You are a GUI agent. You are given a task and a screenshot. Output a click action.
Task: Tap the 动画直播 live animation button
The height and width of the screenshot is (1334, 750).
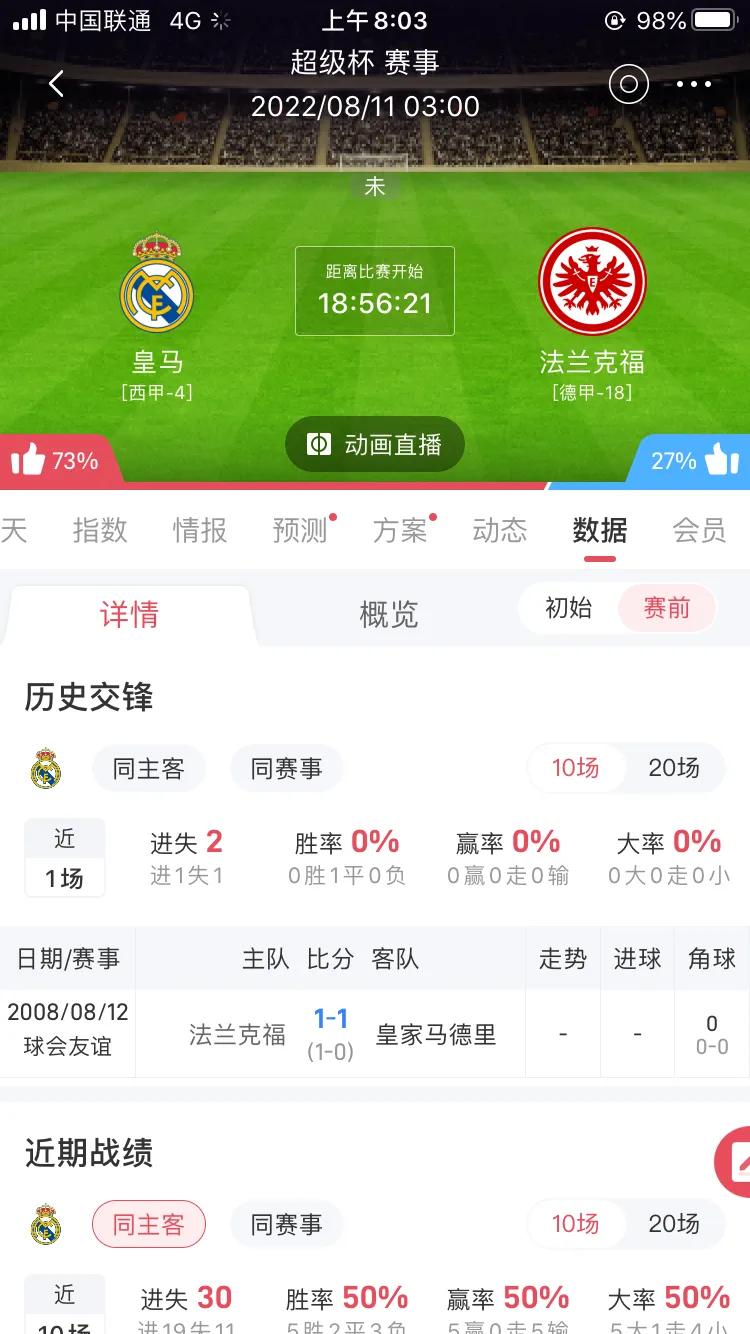click(375, 444)
